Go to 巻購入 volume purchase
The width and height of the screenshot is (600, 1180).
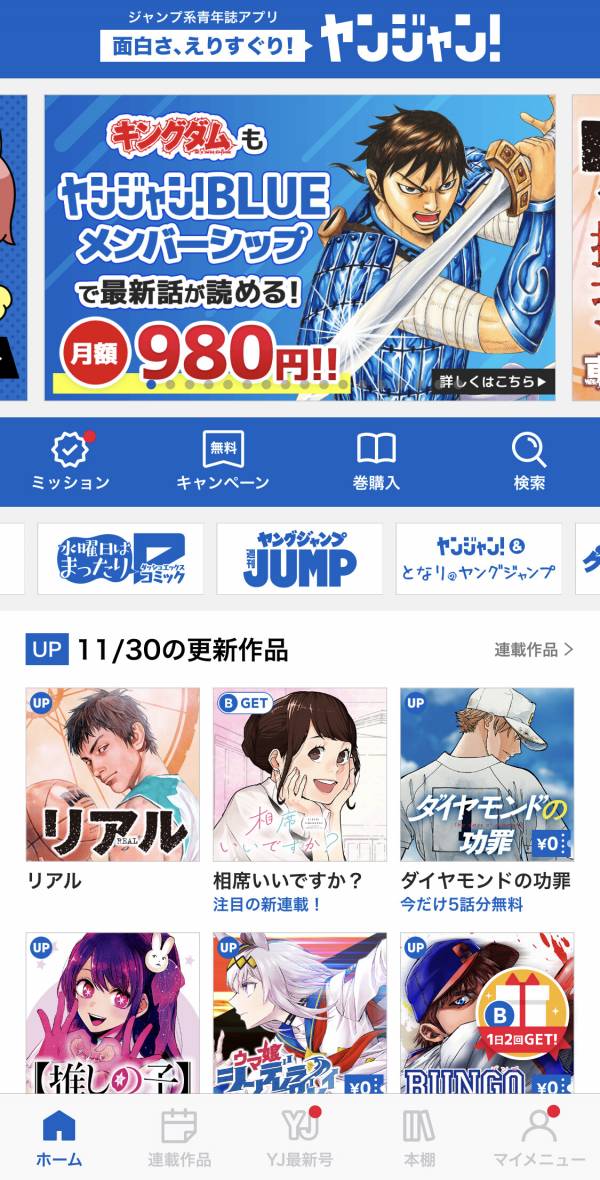376,462
